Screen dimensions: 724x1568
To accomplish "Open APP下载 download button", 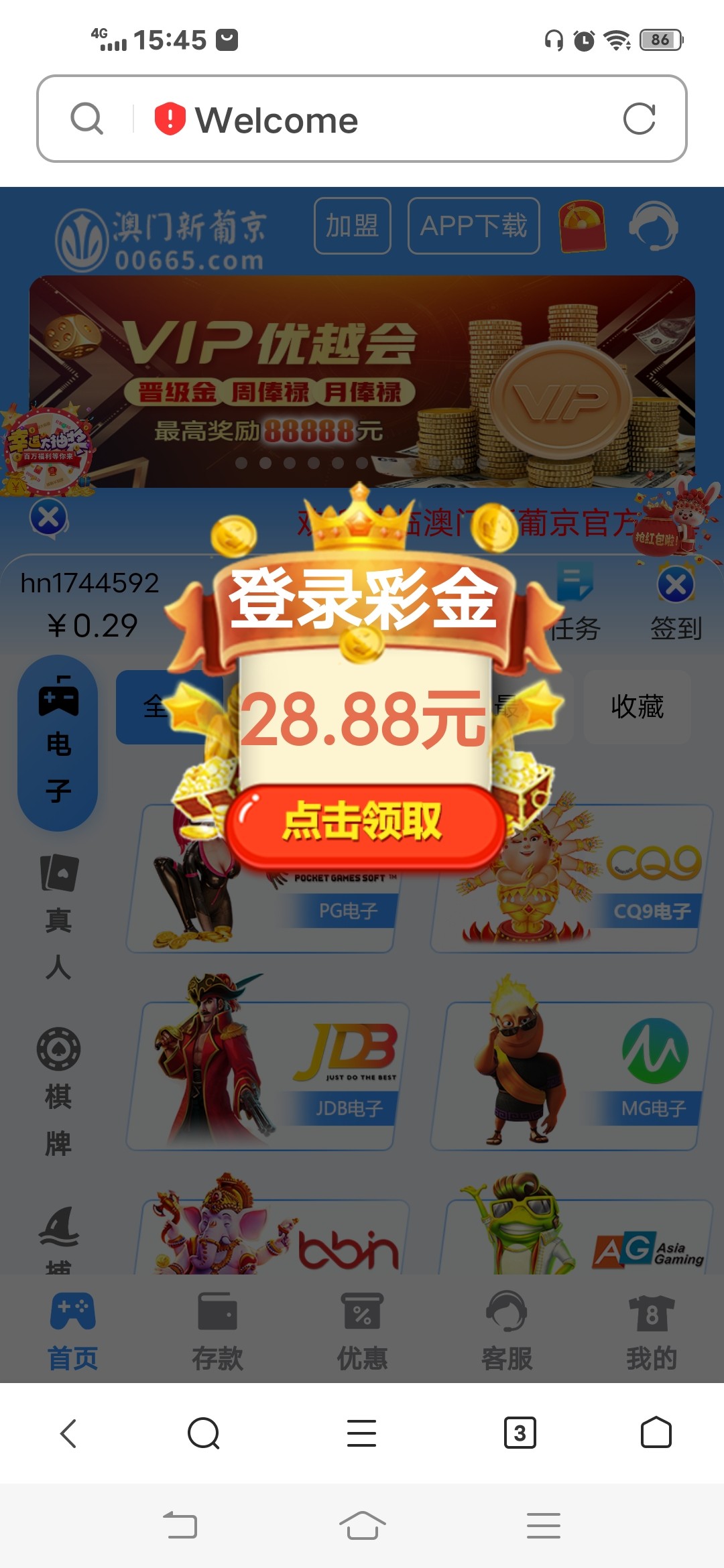I will (x=473, y=226).
